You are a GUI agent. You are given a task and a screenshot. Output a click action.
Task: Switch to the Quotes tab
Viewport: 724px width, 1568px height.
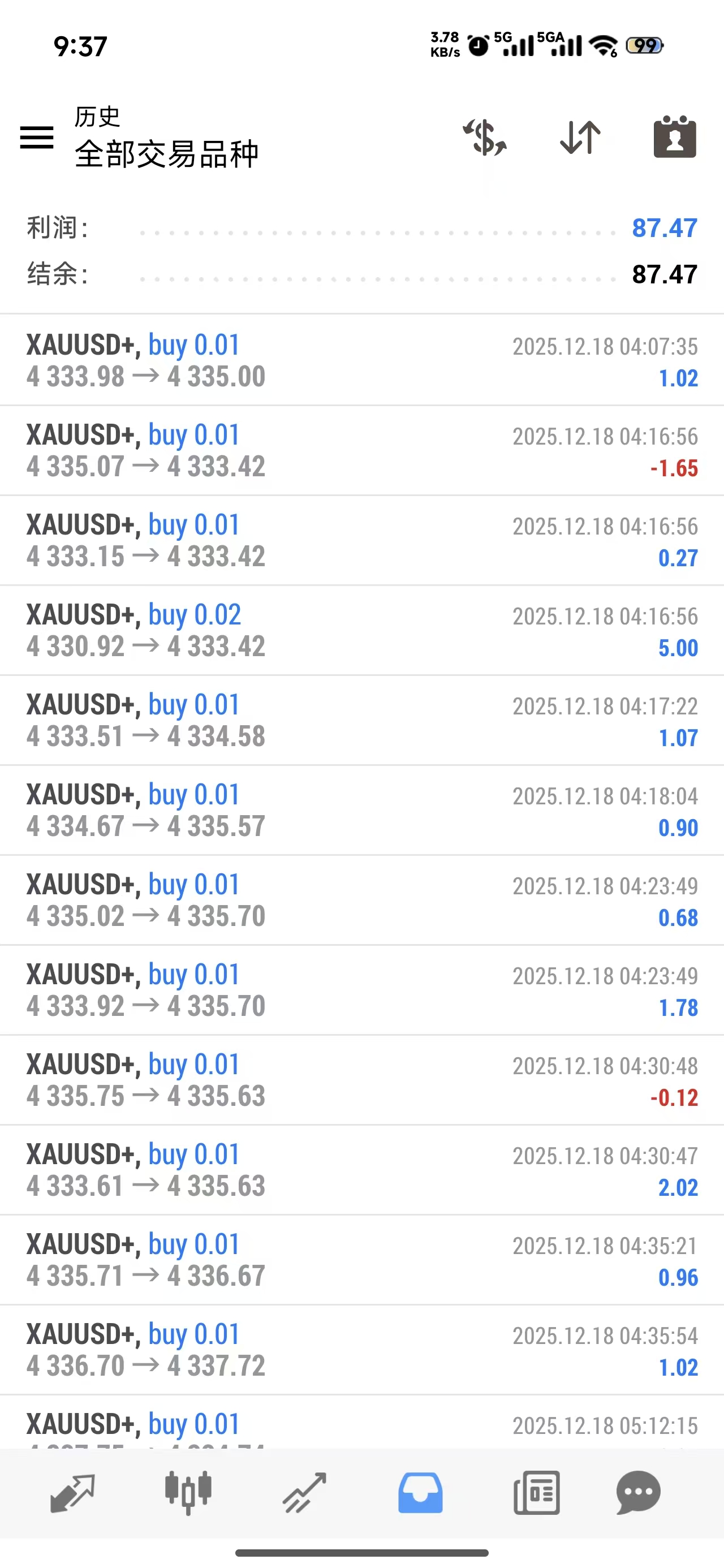tap(72, 1493)
